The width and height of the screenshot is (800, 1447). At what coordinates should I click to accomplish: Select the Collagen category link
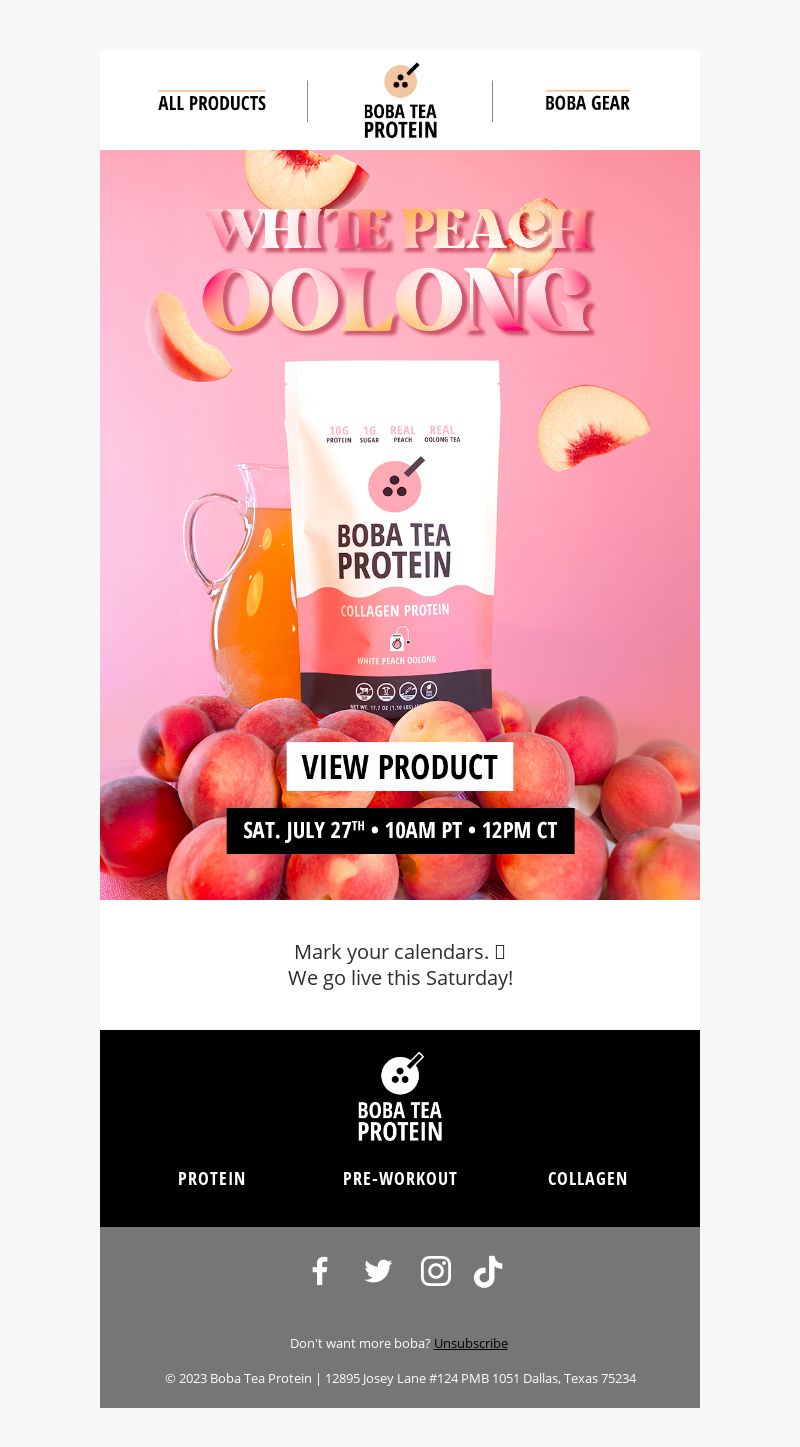588,1179
